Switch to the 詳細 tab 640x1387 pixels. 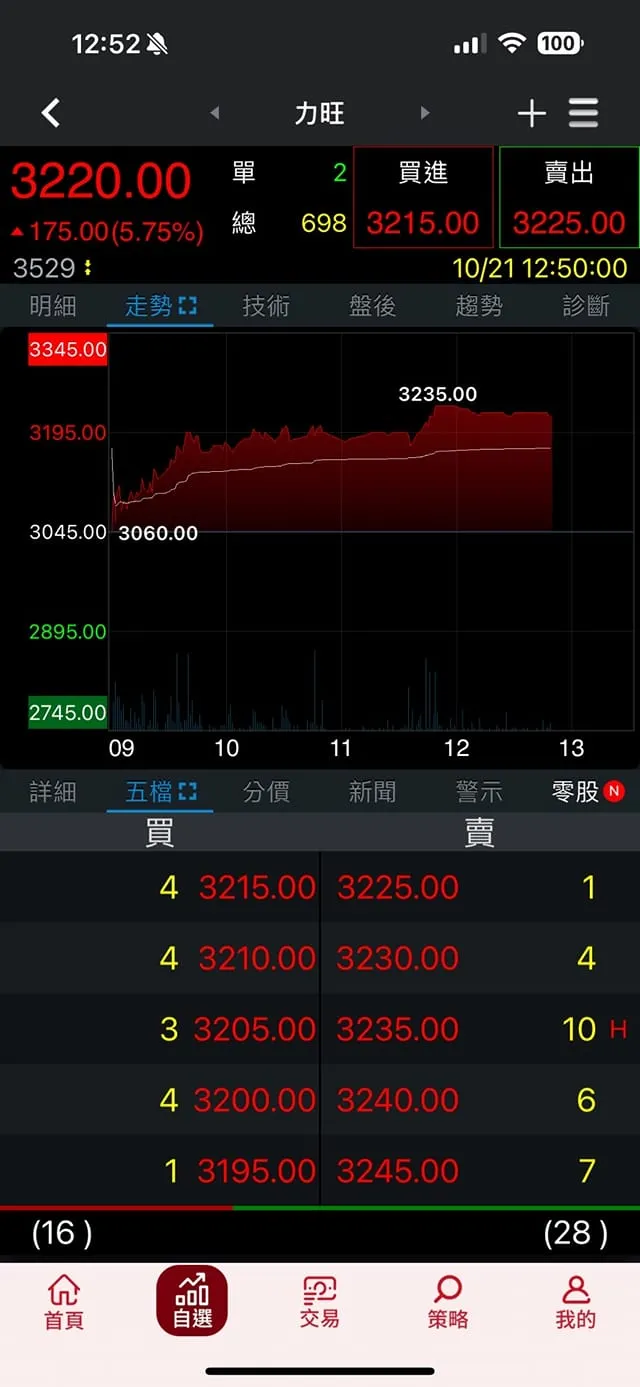[x=53, y=792]
